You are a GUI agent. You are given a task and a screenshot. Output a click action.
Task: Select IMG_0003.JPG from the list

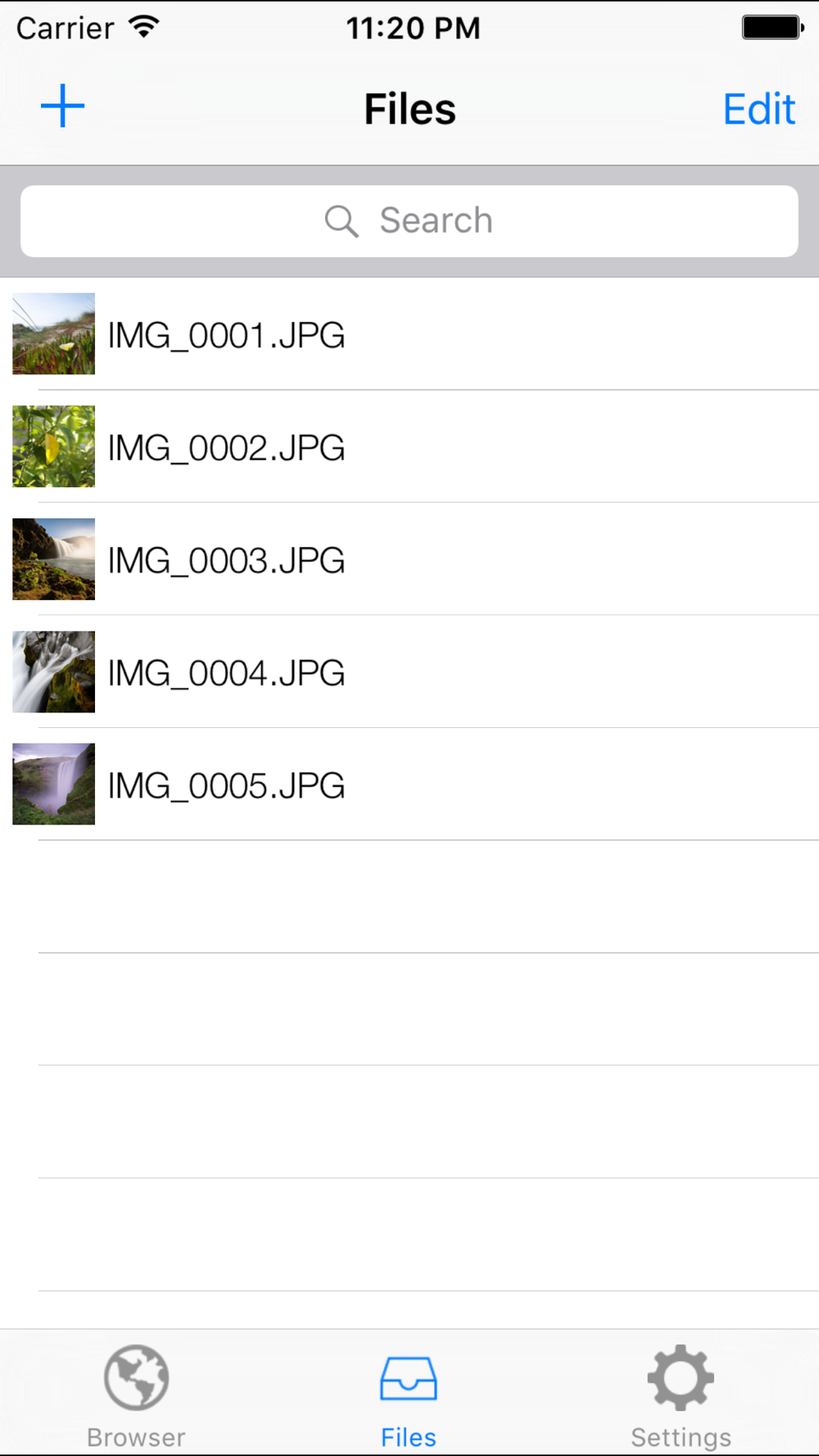(x=409, y=559)
